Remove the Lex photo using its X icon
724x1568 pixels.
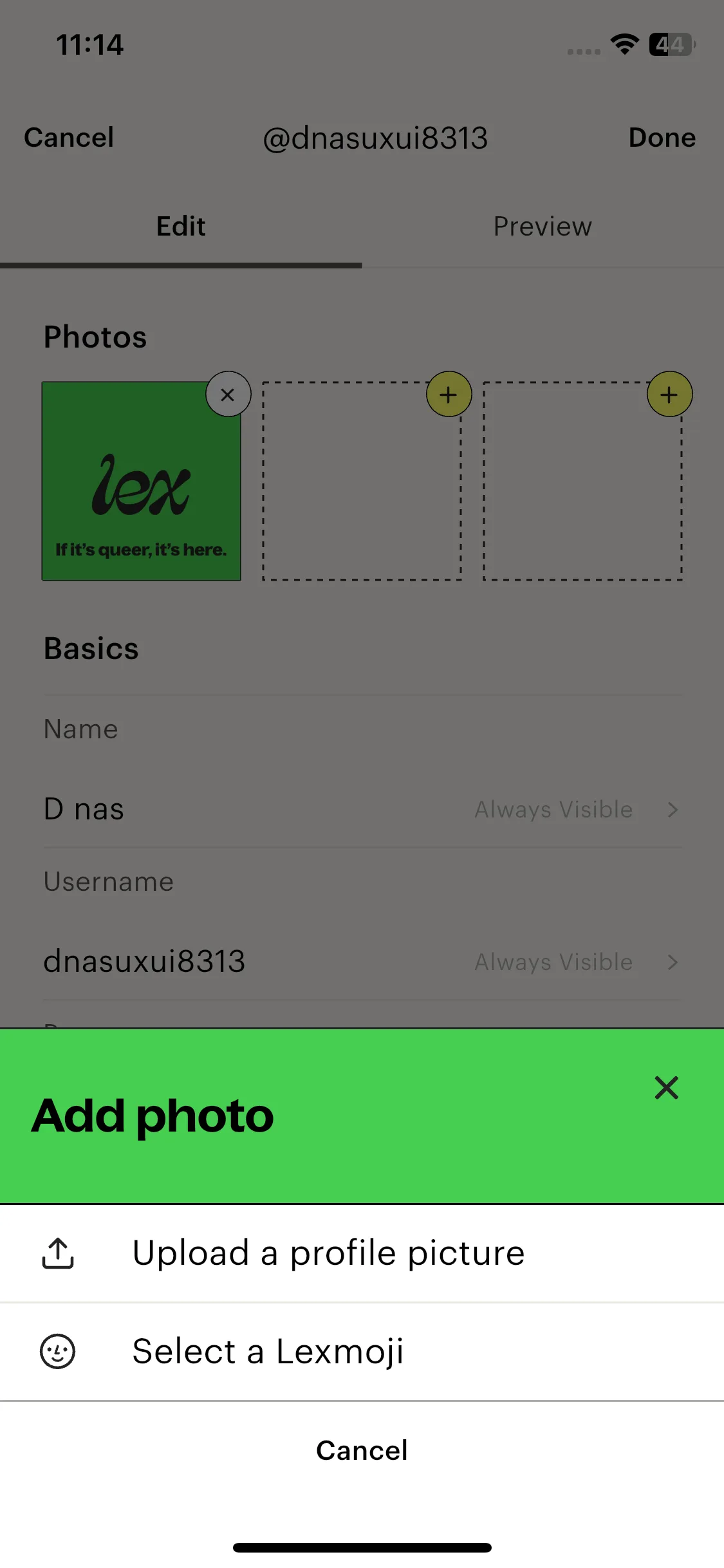[227, 394]
